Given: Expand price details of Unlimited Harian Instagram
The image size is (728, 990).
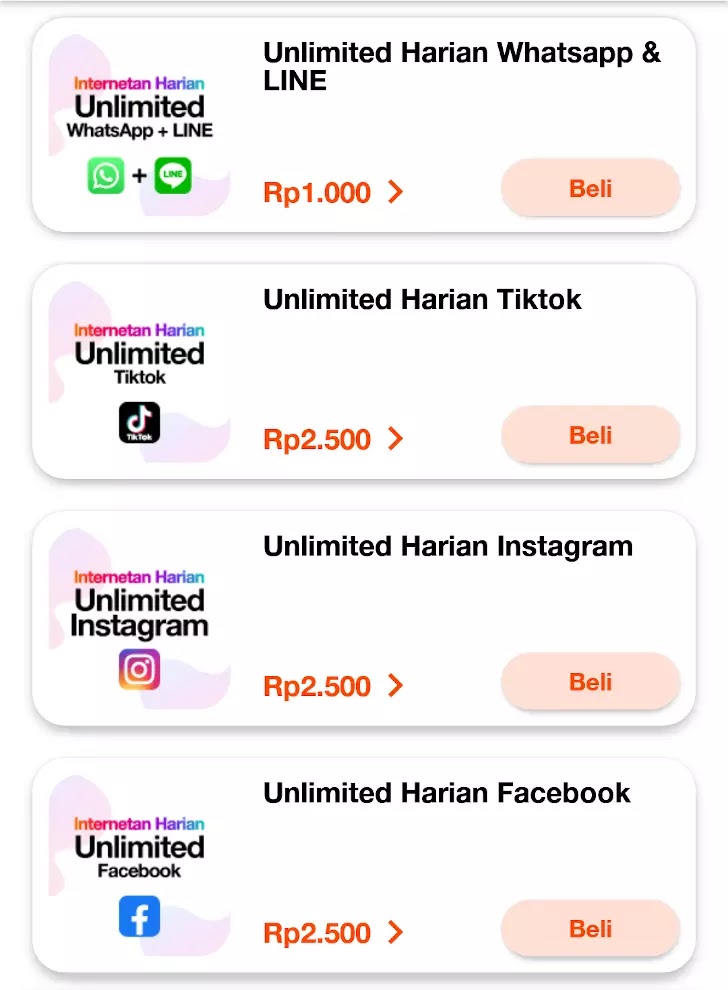Looking at the screenshot, I should click(333, 686).
